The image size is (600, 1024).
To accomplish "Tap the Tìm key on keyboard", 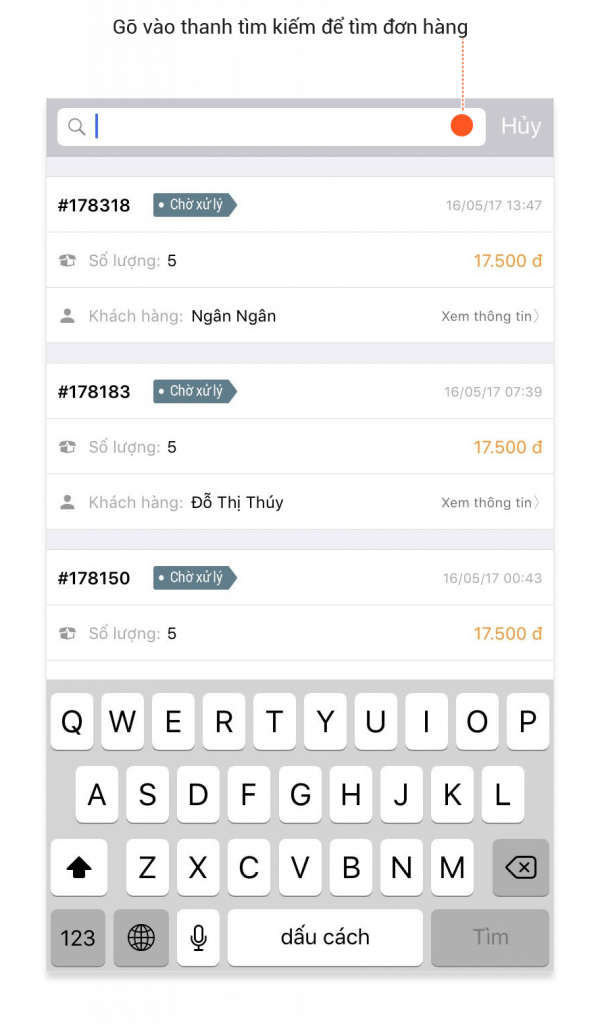I will (x=490, y=937).
